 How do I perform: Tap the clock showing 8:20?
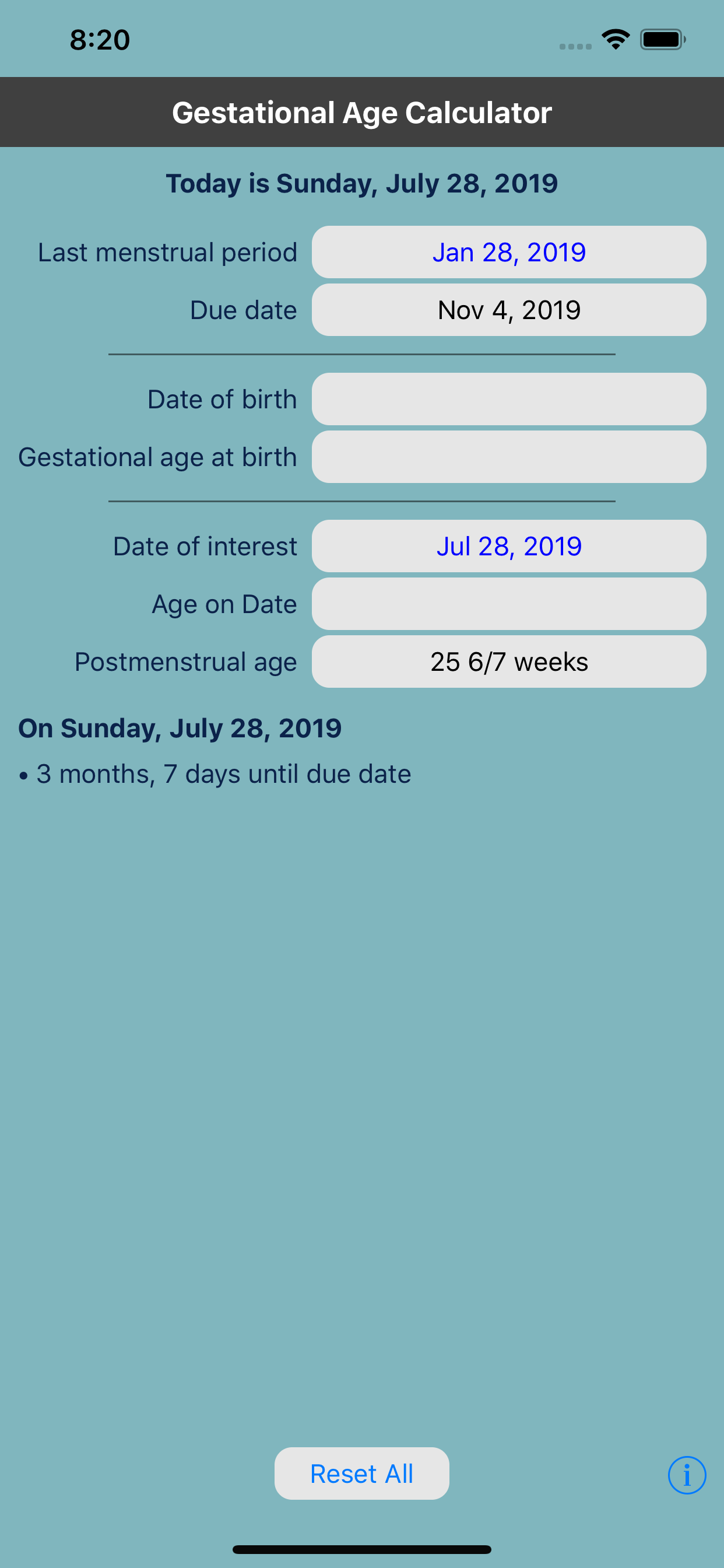point(99,39)
